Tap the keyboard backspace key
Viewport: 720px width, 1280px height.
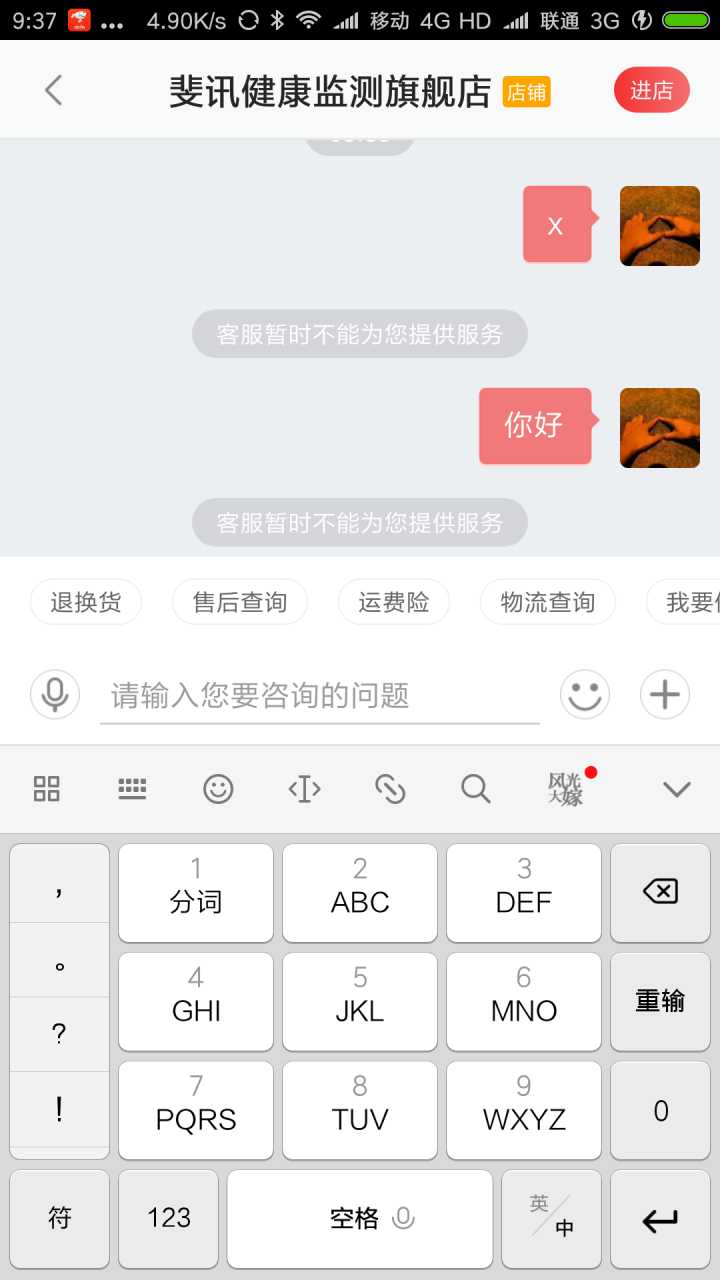[660, 892]
